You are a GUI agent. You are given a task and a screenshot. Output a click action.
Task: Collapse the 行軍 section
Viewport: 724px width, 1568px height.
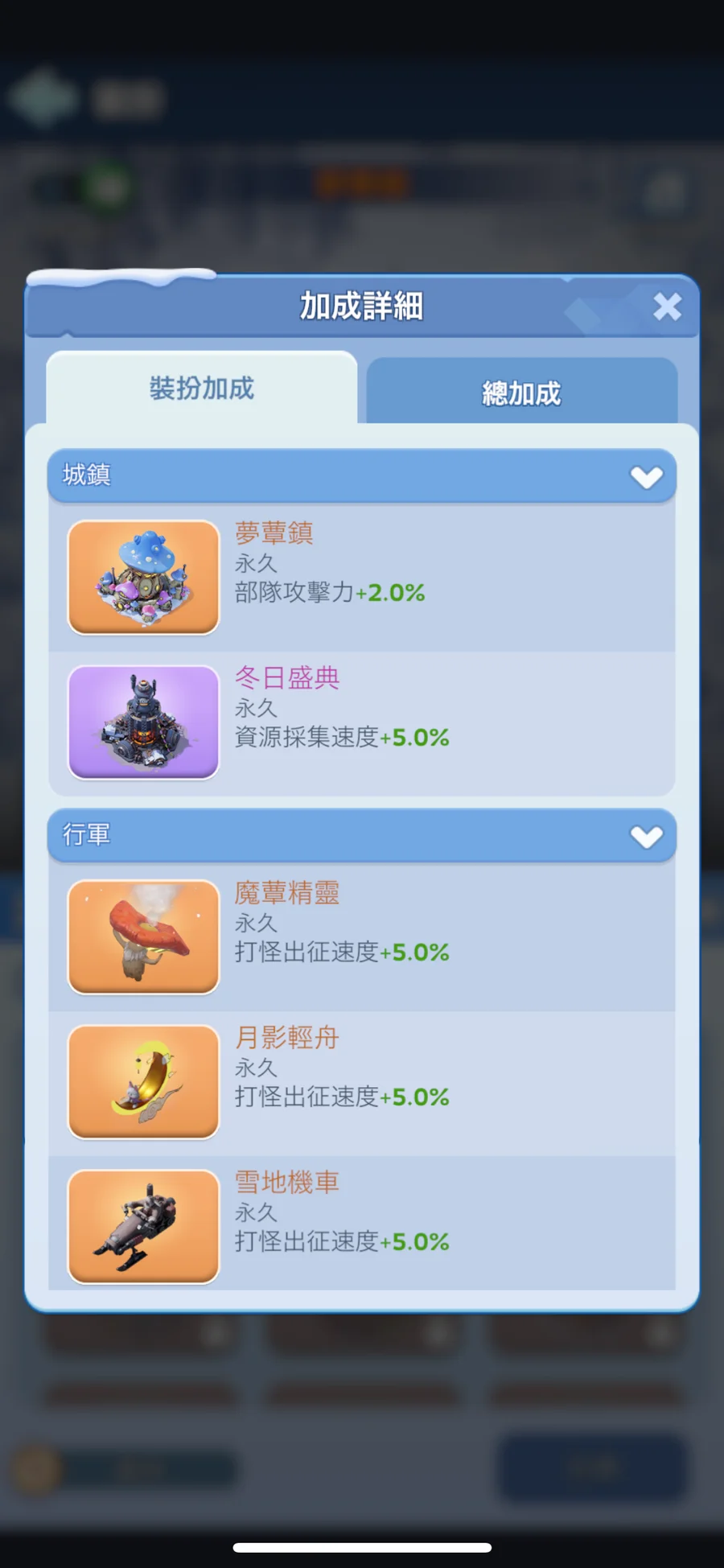[646, 837]
